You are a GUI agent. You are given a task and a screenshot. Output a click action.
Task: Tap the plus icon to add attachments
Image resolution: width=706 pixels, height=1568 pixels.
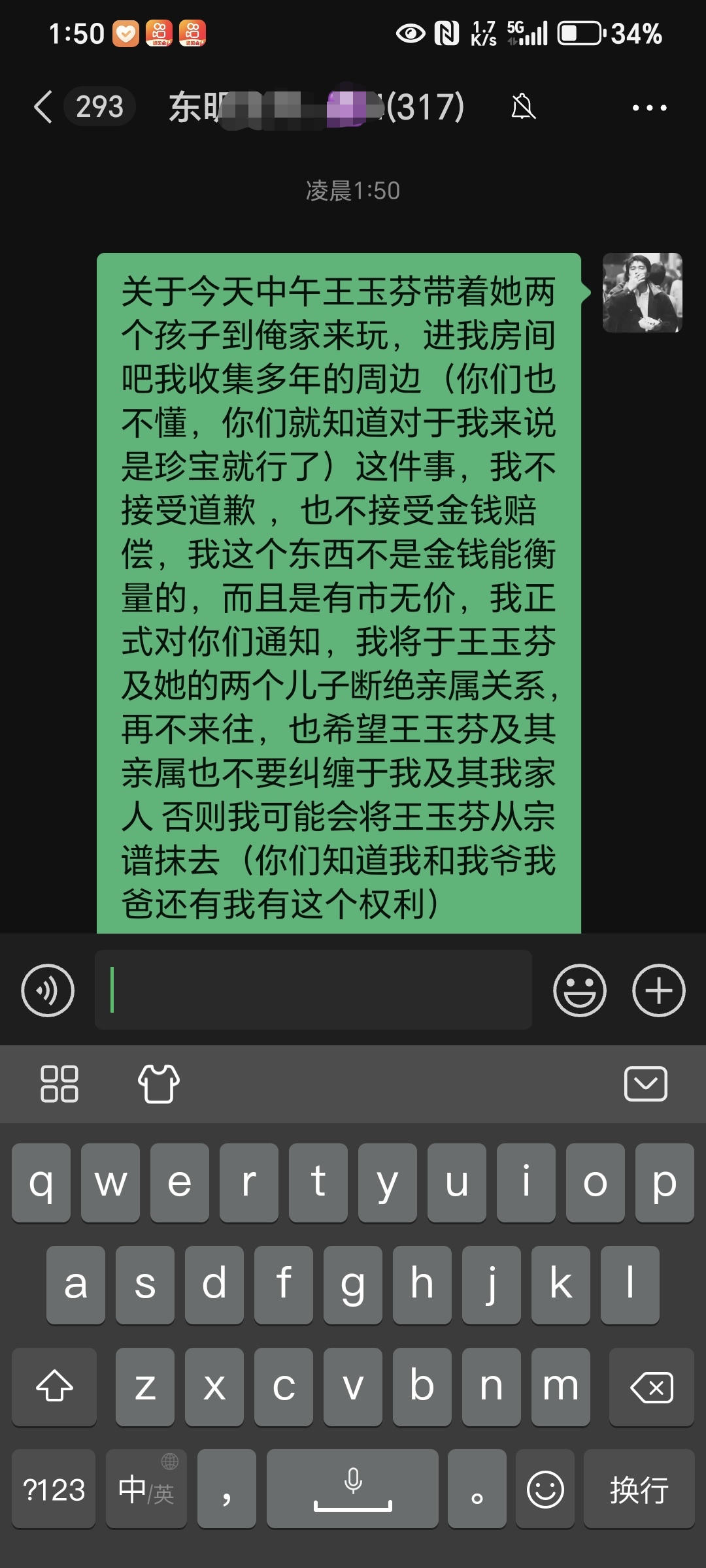pos(658,990)
